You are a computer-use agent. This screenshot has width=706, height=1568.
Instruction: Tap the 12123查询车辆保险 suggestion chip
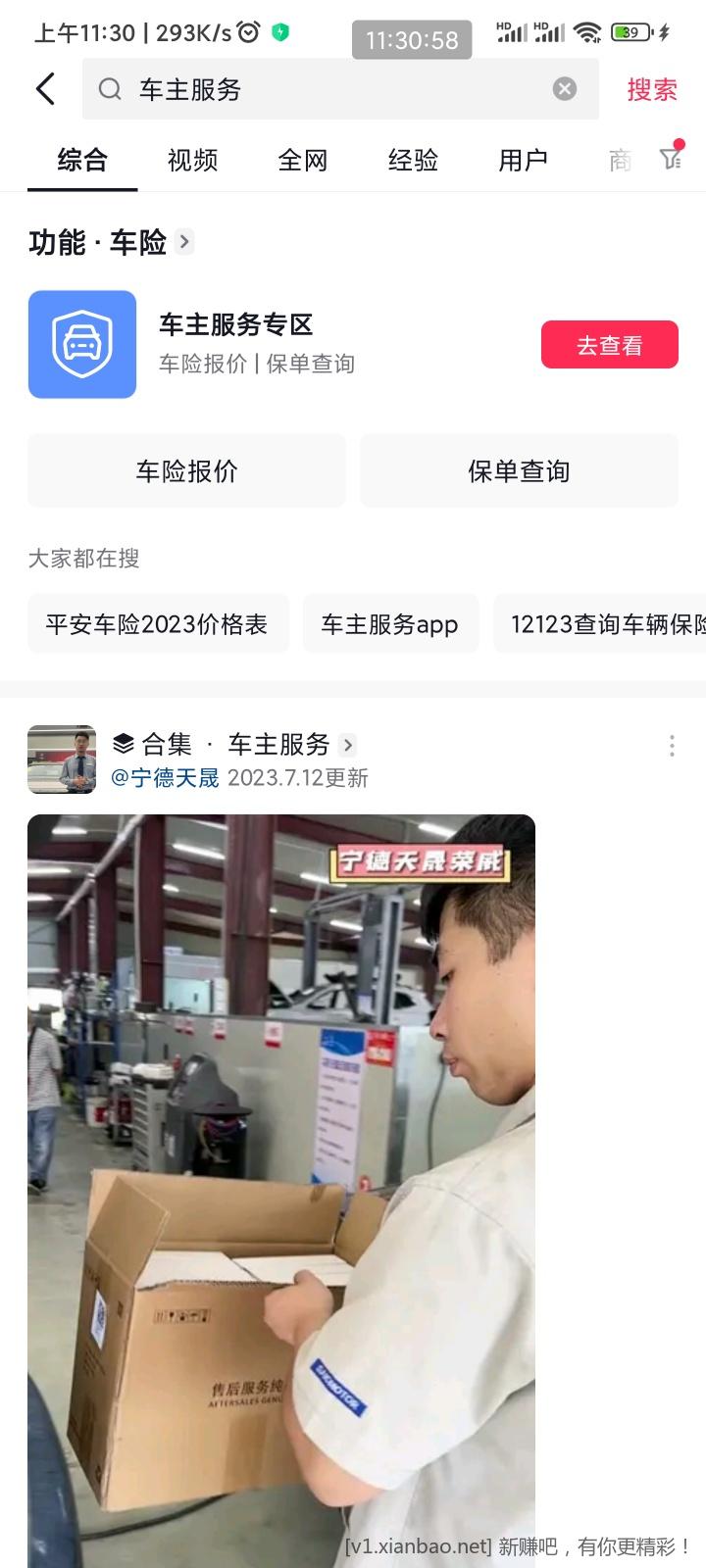(x=603, y=624)
